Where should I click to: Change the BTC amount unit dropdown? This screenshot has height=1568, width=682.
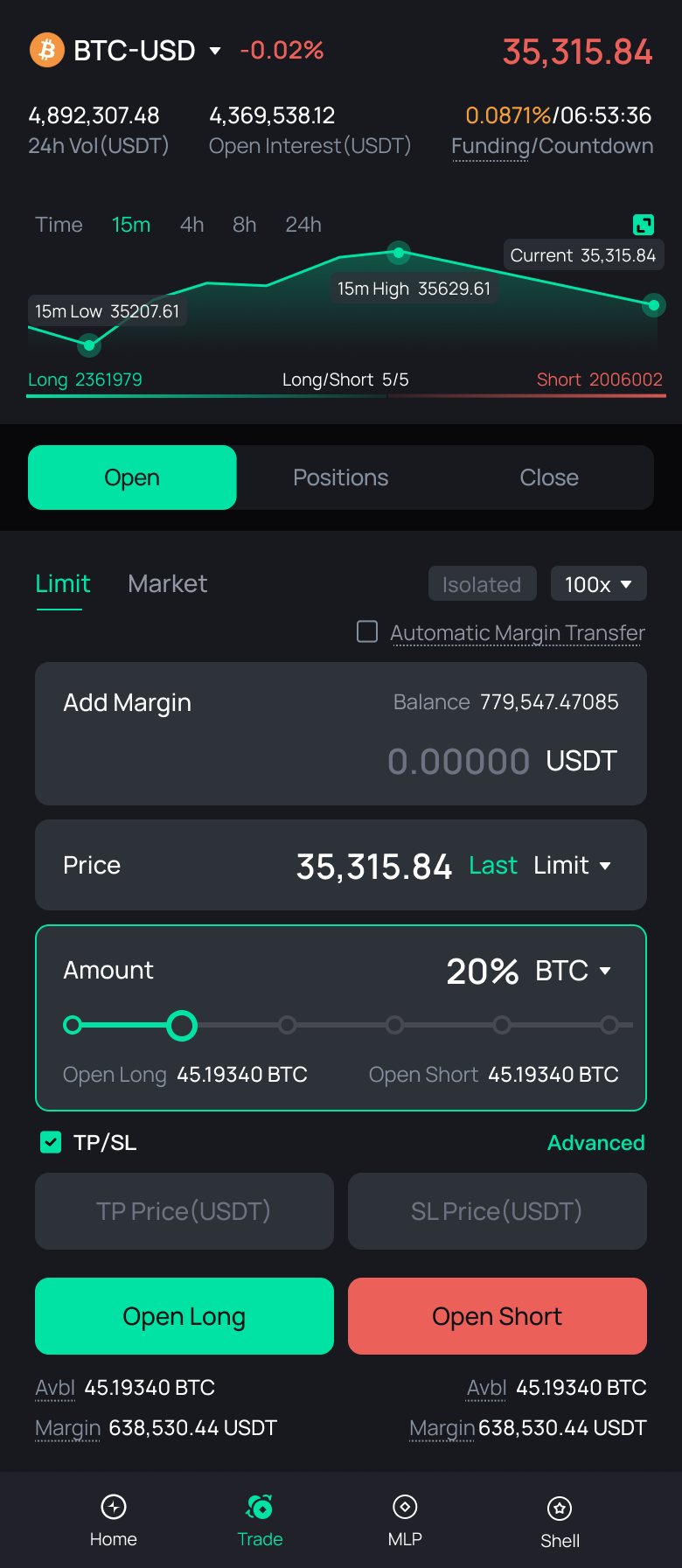[574, 971]
